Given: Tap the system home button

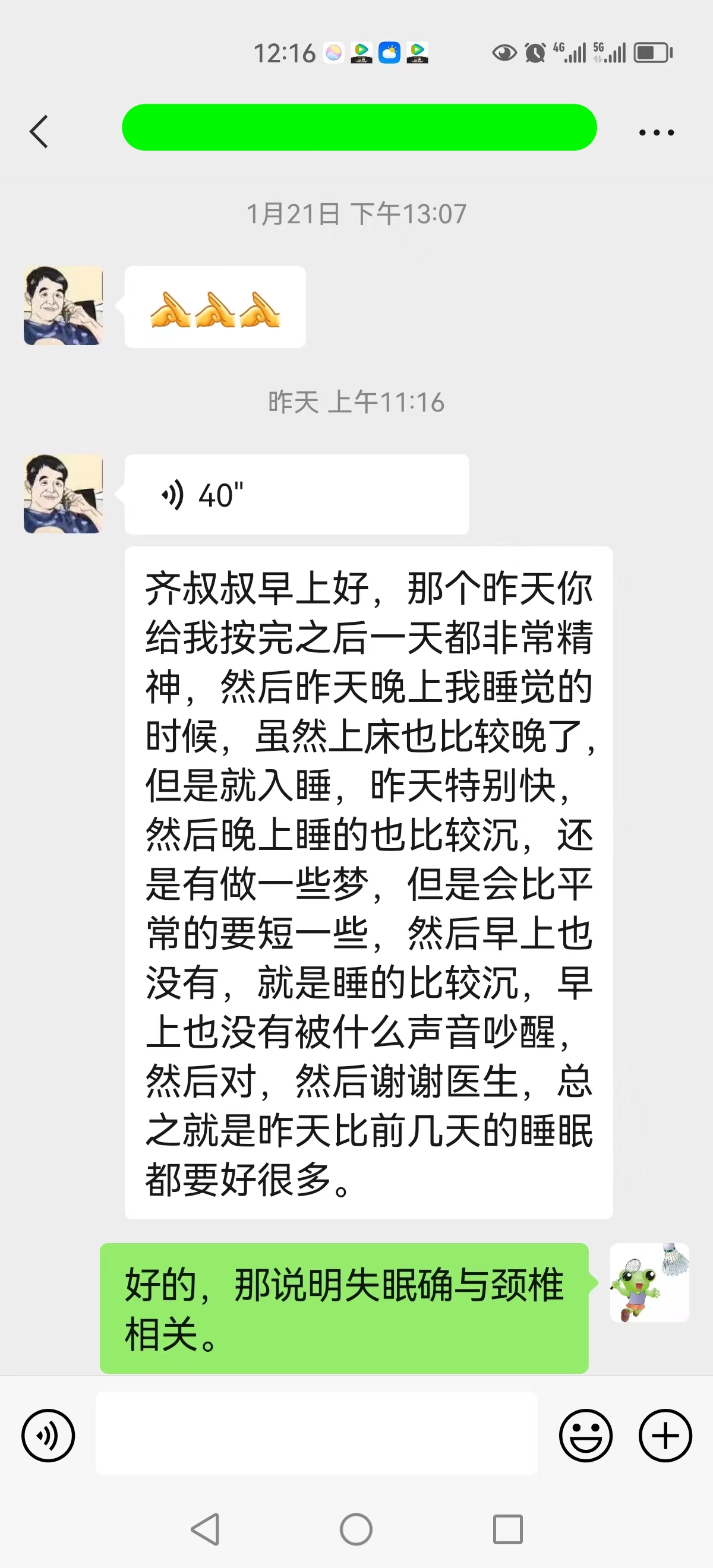Looking at the screenshot, I should [x=356, y=1528].
